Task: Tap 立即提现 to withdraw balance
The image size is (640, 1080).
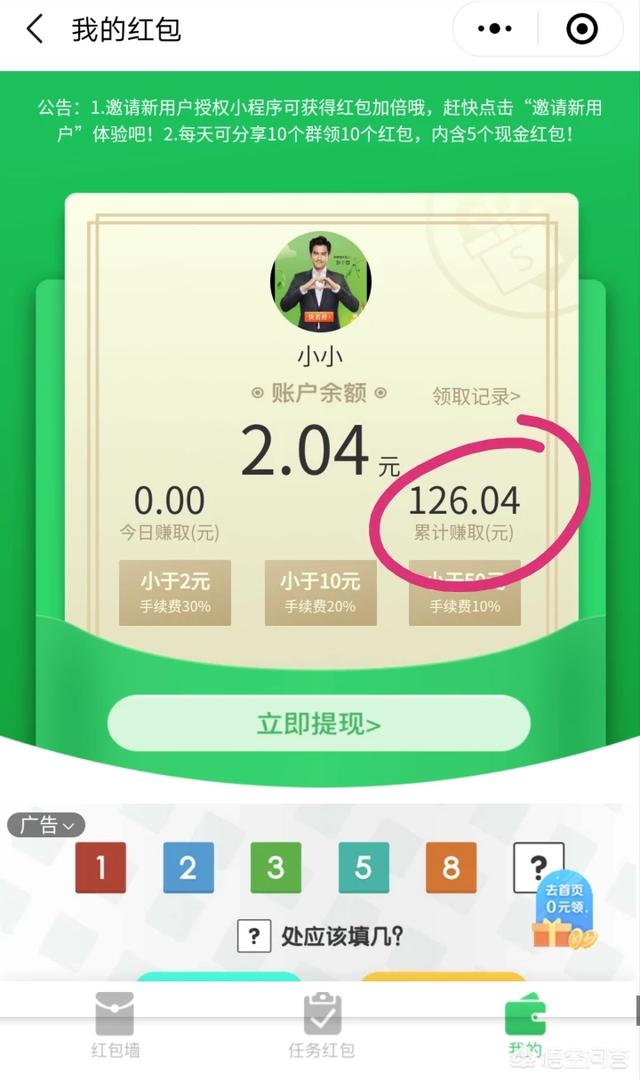Action: tap(318, 723)
